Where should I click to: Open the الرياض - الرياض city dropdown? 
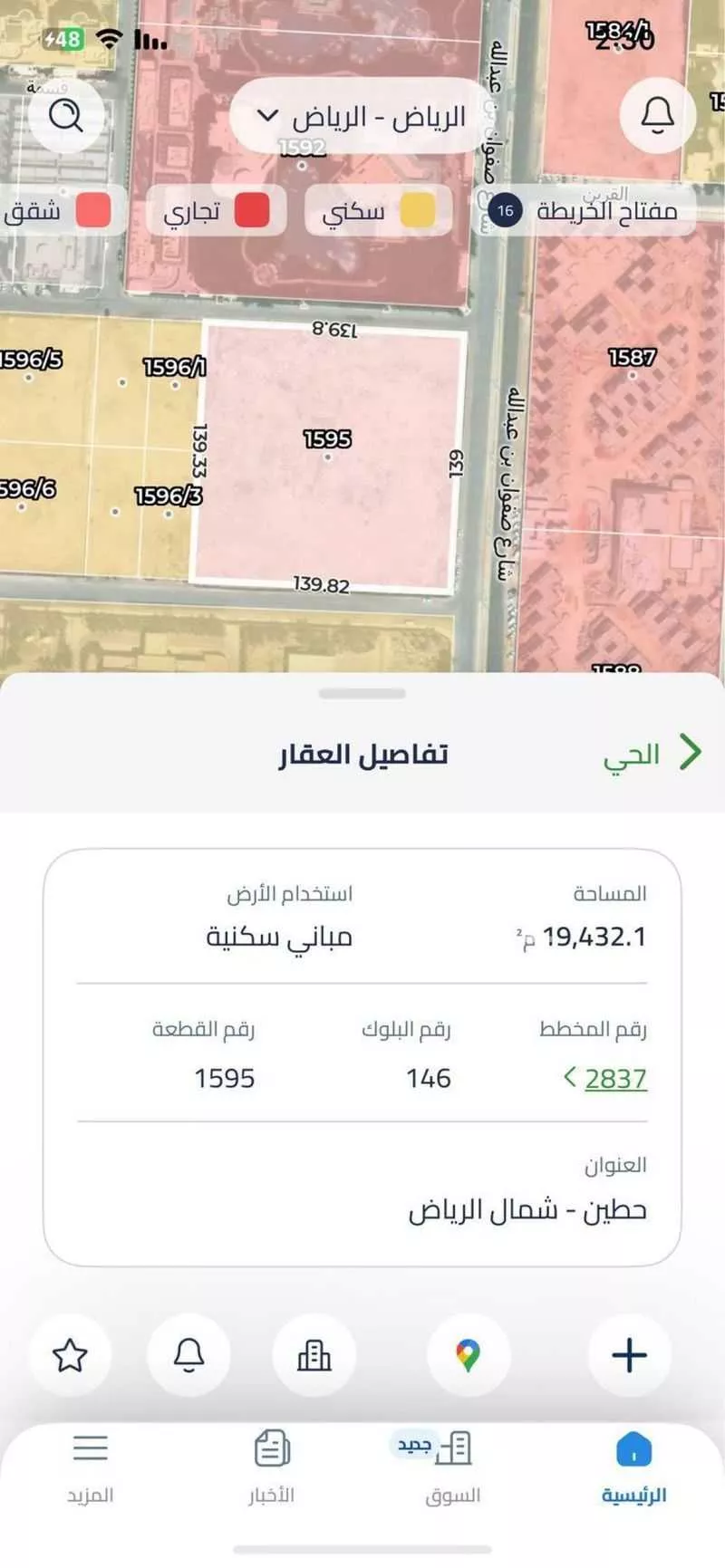(x=361, y=114)
